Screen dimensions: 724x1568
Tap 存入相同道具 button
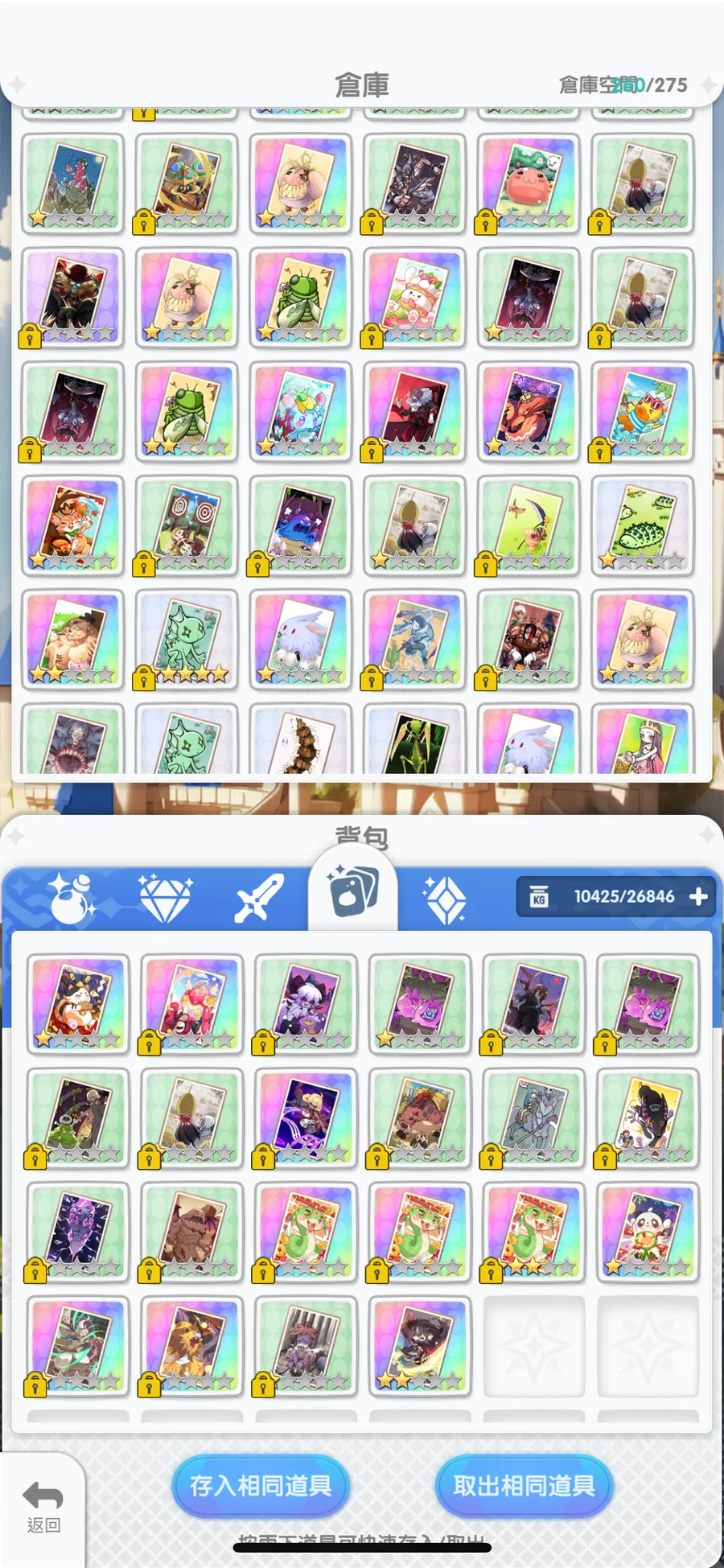[261, 1485]
